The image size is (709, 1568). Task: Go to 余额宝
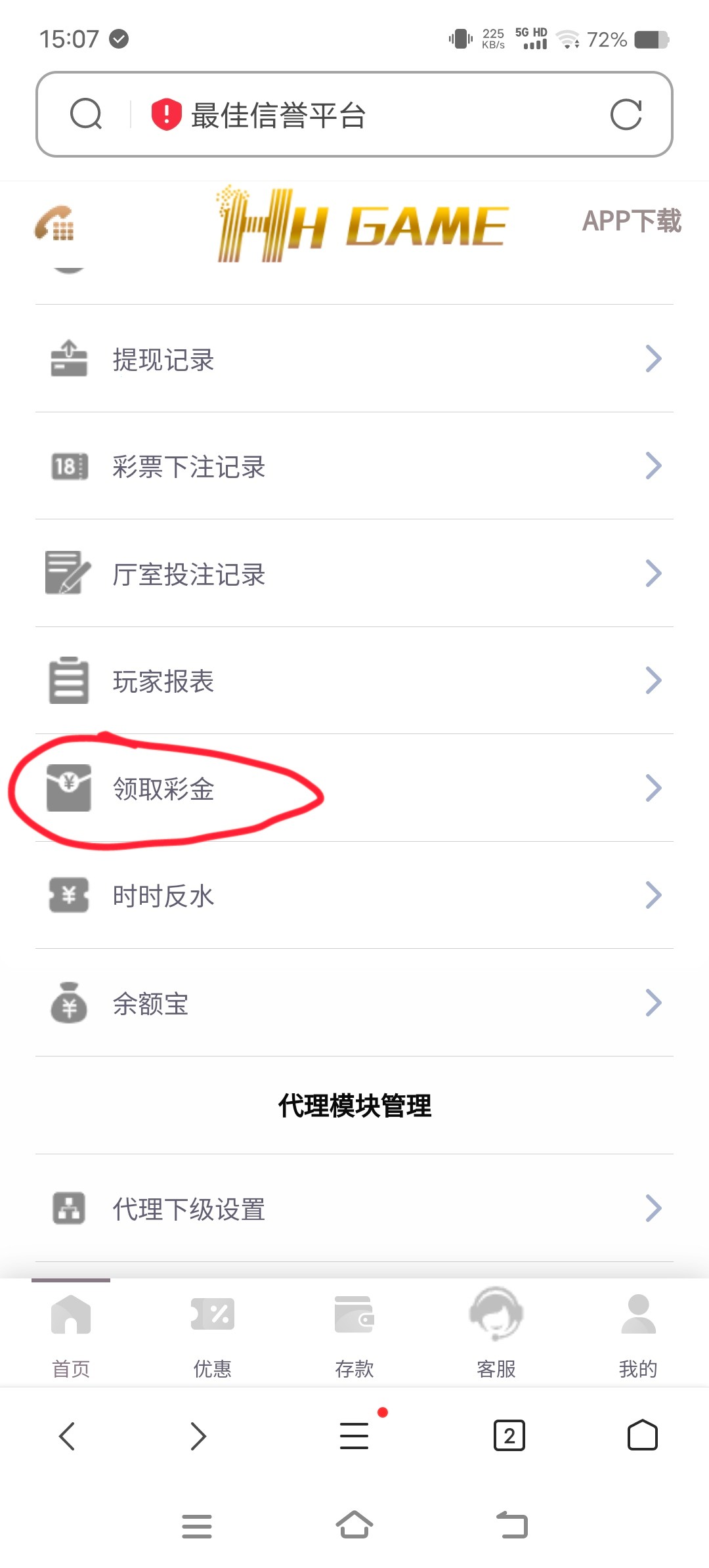pos(354,1003)
